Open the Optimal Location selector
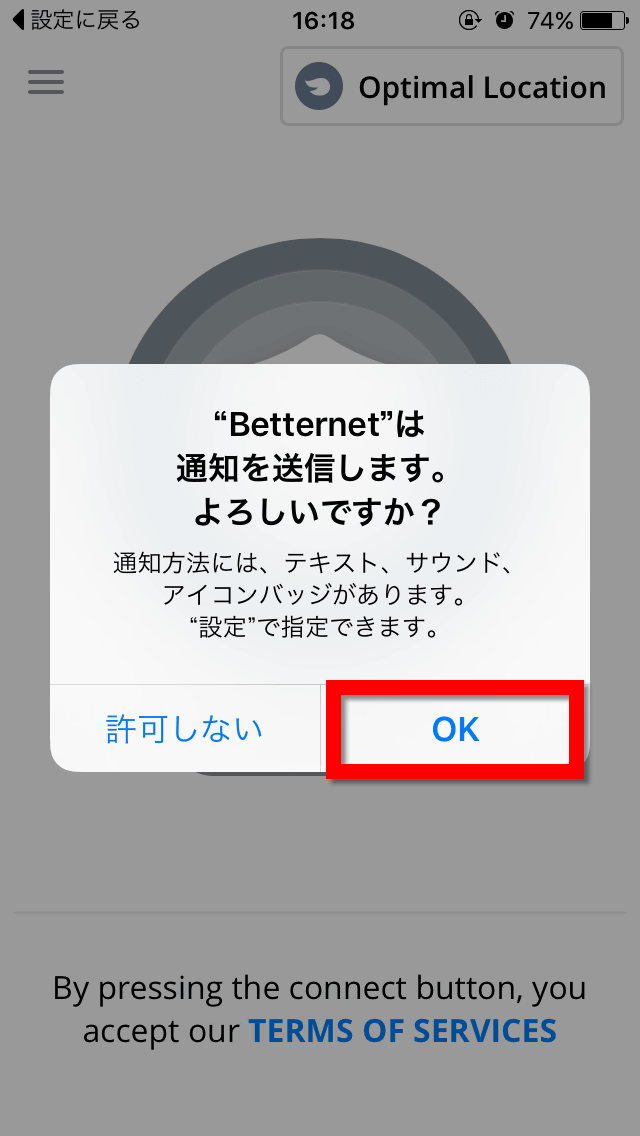640x1136 pixels. (452, 87)
